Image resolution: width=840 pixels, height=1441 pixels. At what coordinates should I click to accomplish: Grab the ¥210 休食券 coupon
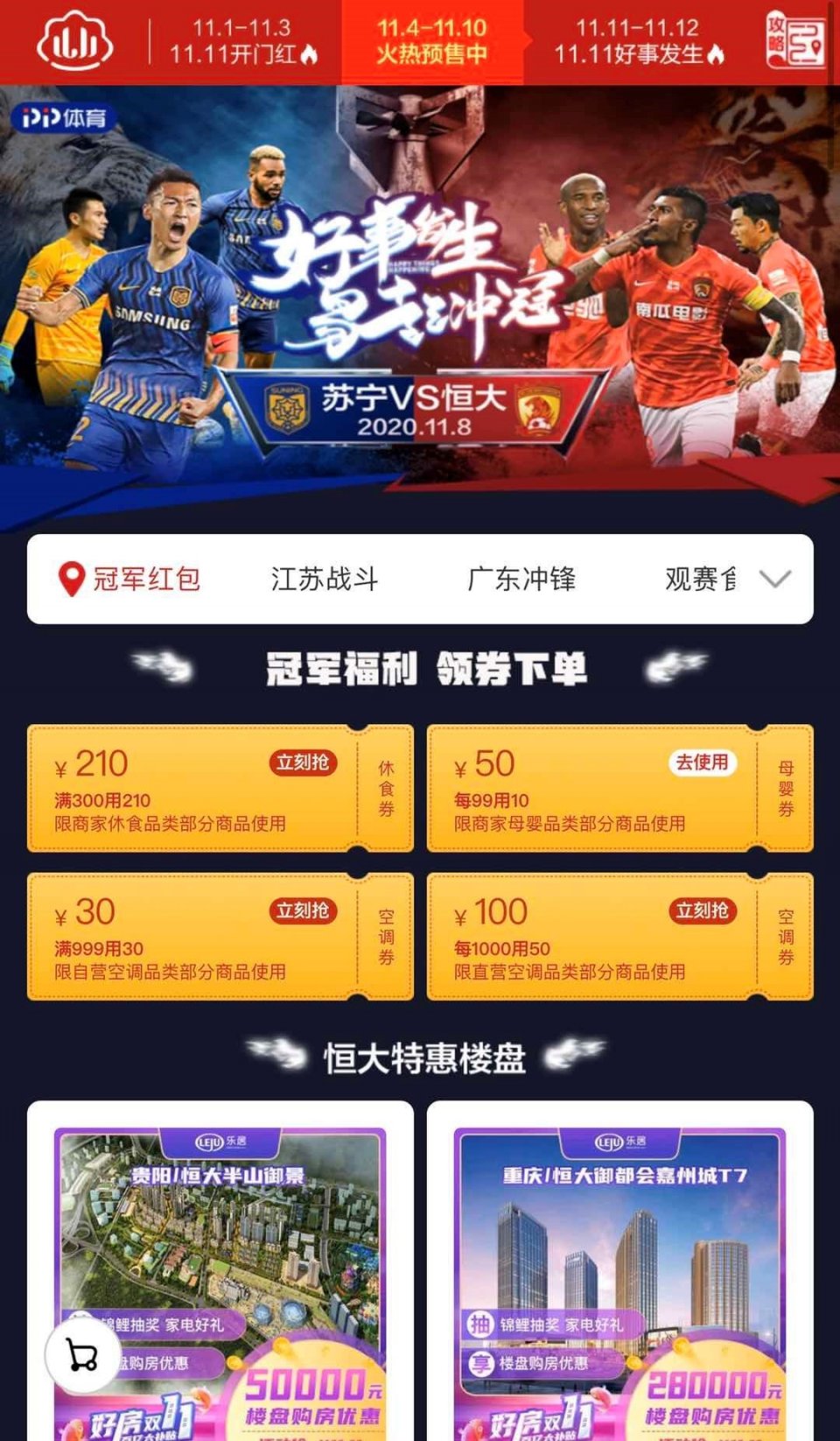click(303, 763)
